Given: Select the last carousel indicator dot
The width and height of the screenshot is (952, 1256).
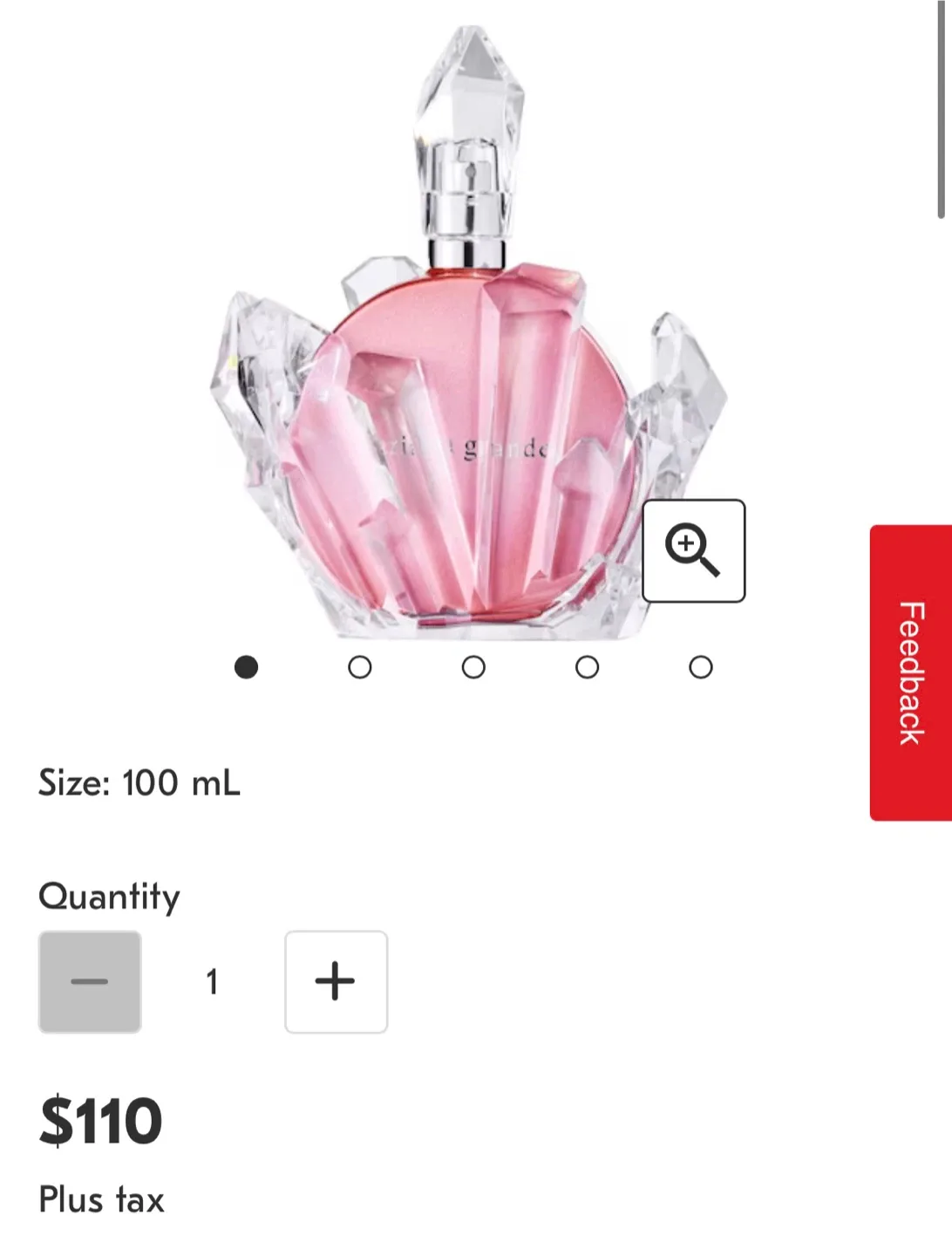Looking at the screenshot, I should coord(698,666).
